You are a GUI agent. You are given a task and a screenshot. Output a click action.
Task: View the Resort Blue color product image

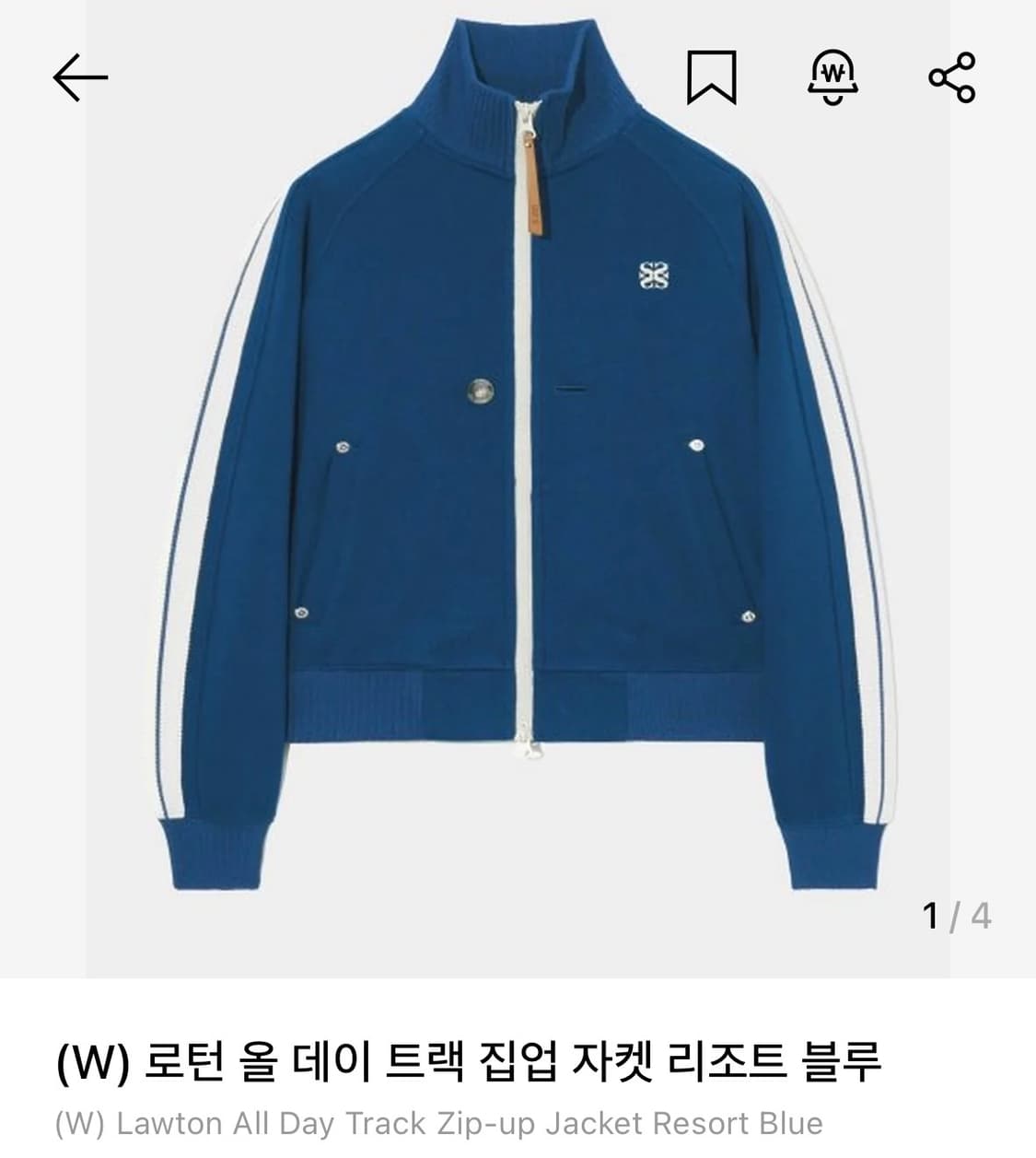518,461
